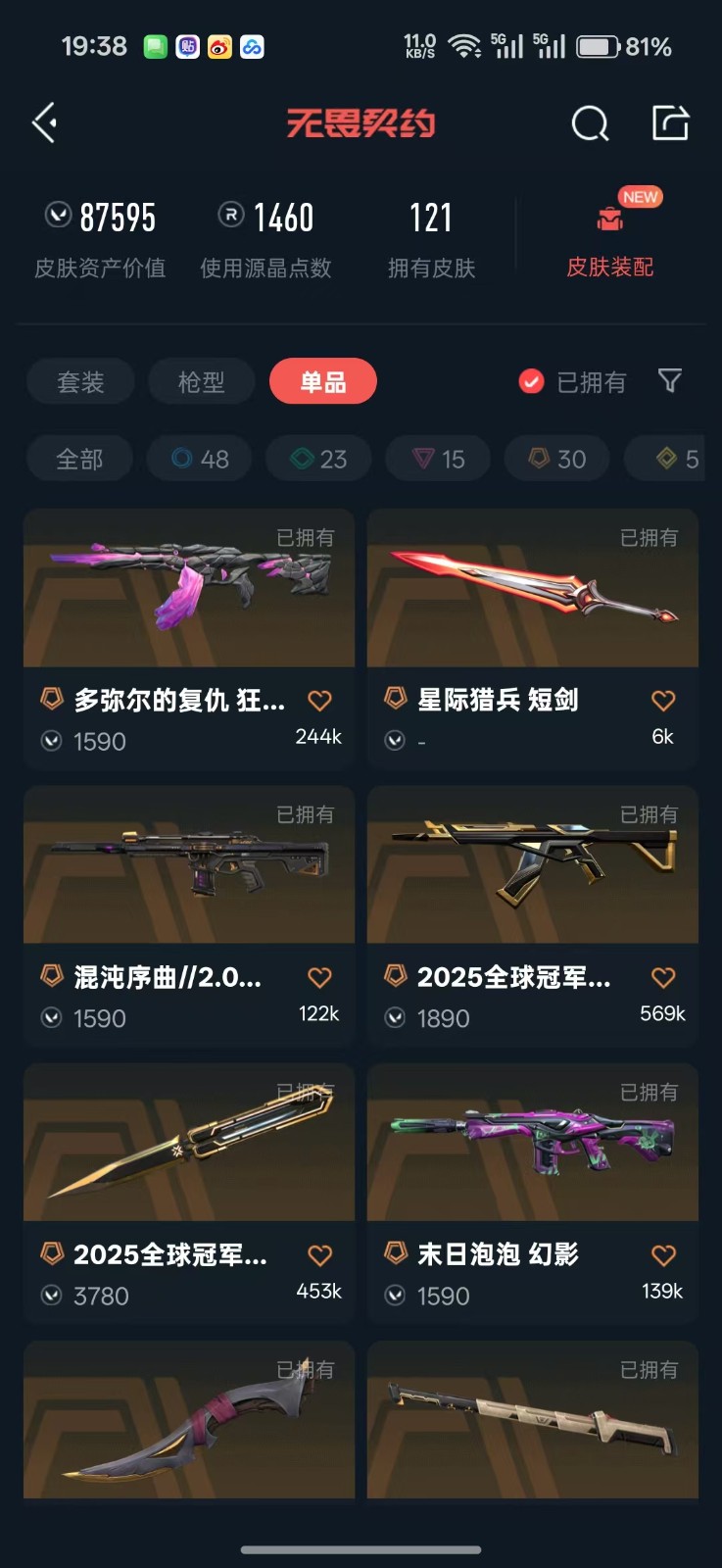Viewport: 722px width, 1568px height.
Task: Filter by the rarity chip showing 48
Action: [x=200, y=459]
